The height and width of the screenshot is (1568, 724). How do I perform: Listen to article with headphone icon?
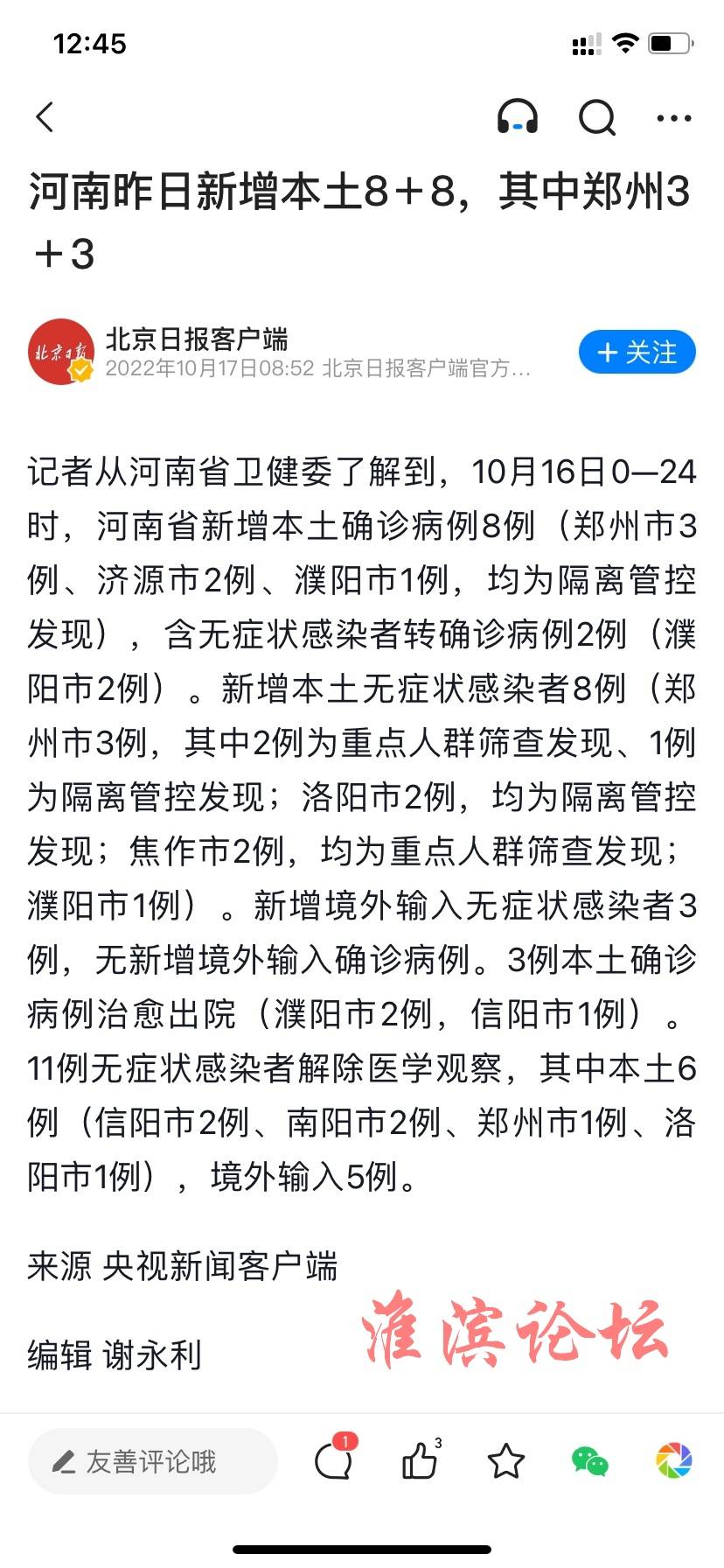[518, 116]
